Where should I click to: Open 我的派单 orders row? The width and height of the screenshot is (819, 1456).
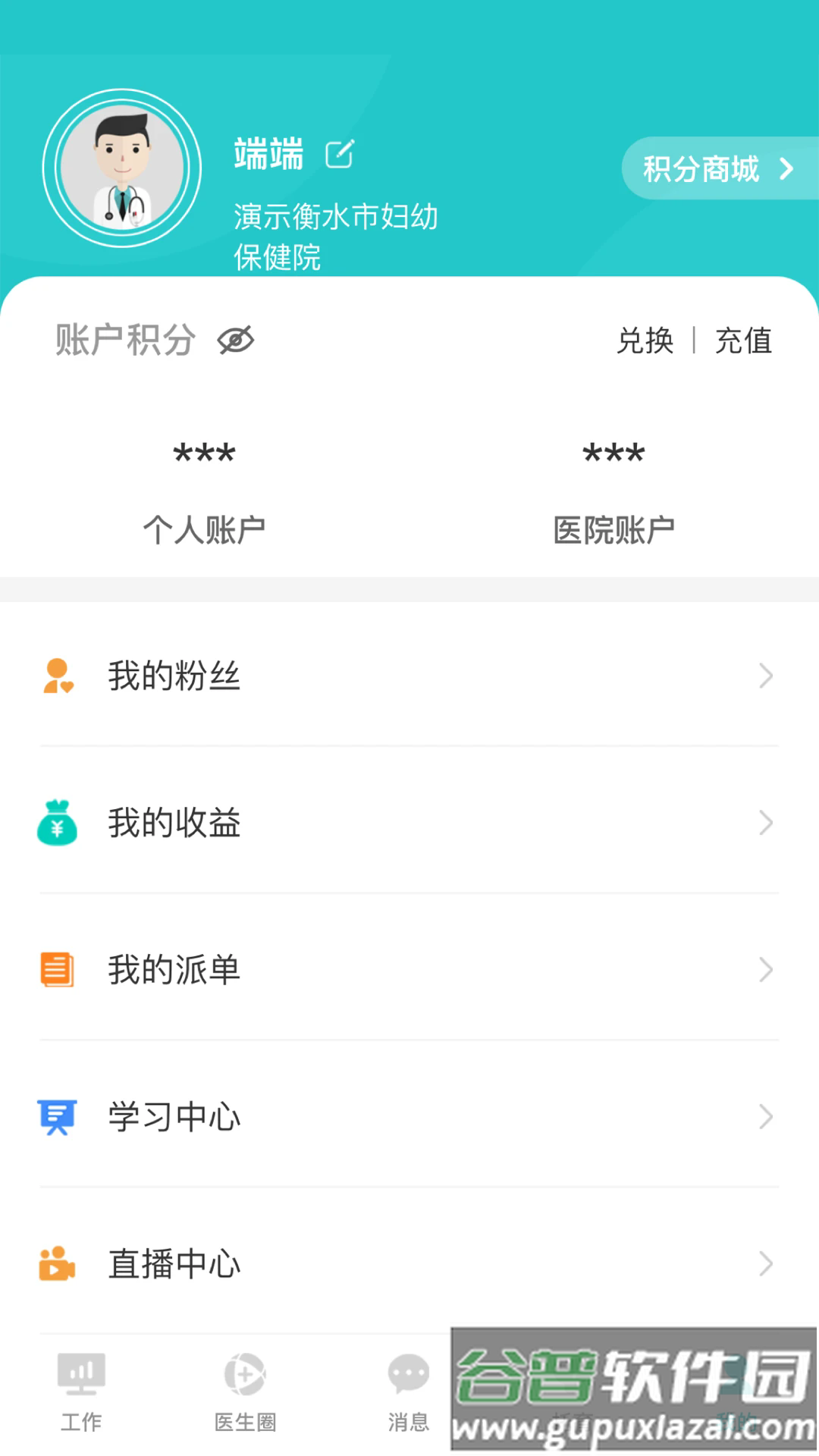409,970
